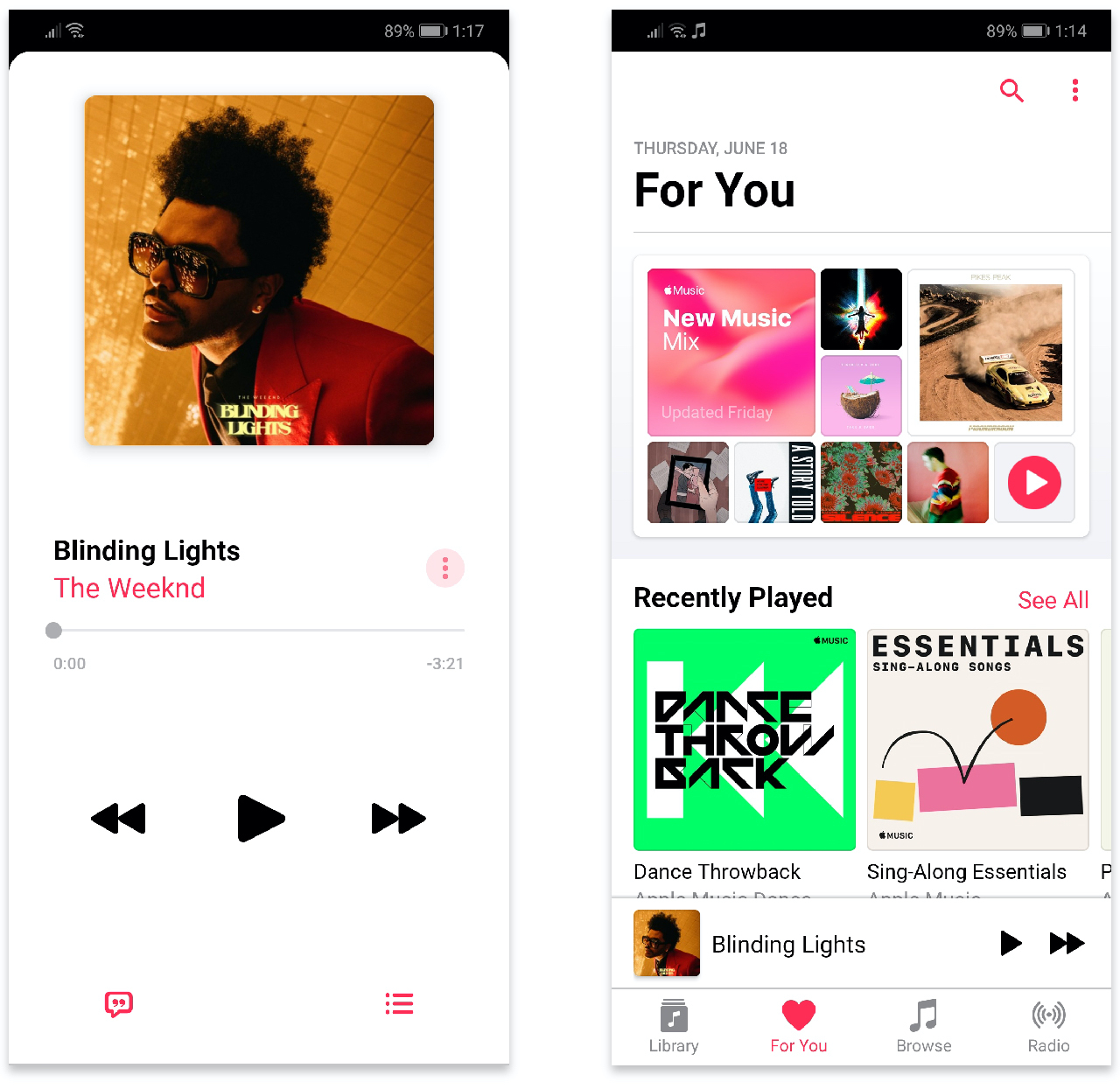1120x1089 pixels.
Task: Go to the Browse tab
Action: pyautogui.click(x=923, y=1026)
